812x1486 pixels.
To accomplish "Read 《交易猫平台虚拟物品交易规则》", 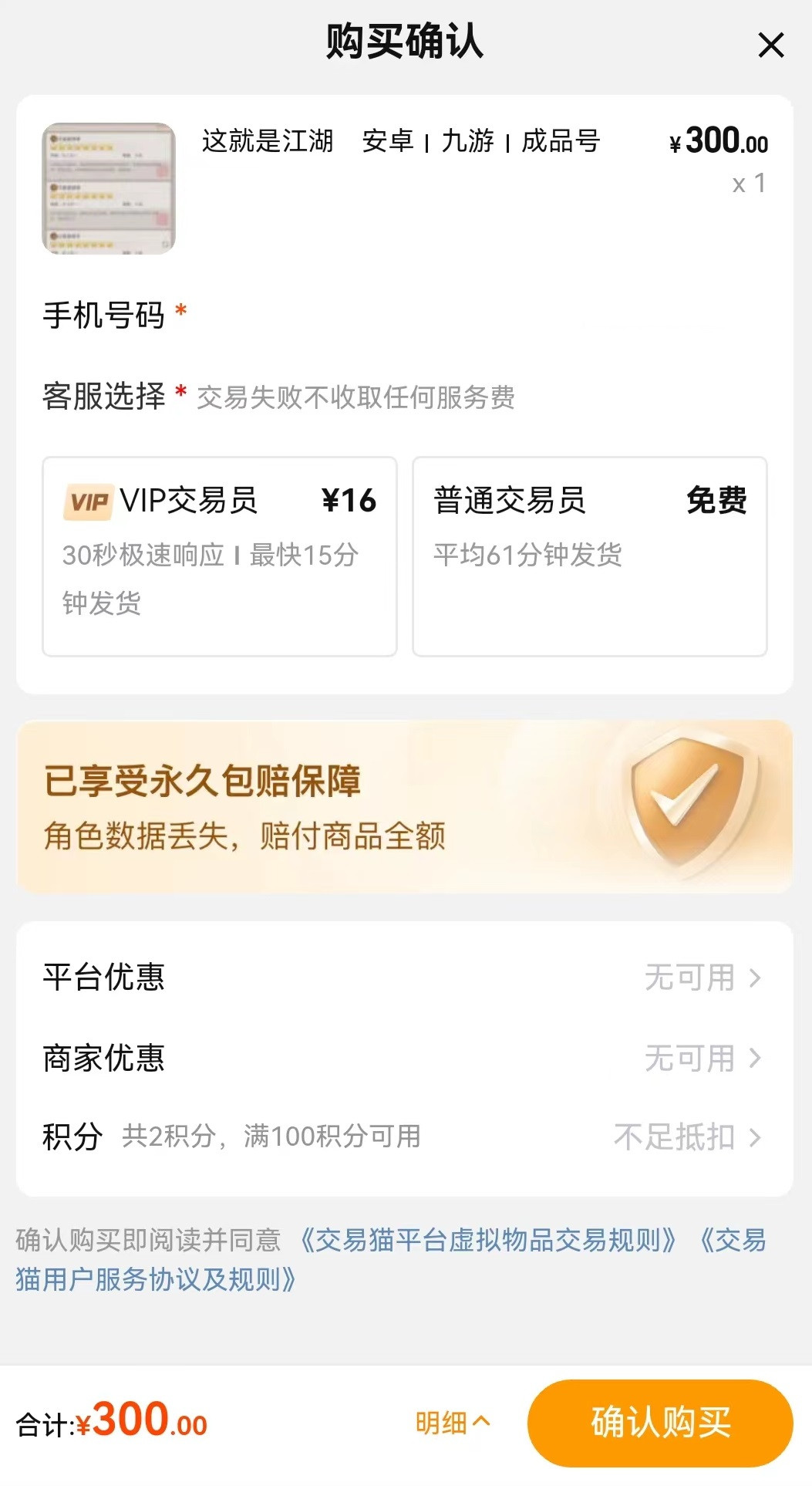I will tap(487, 1240).
